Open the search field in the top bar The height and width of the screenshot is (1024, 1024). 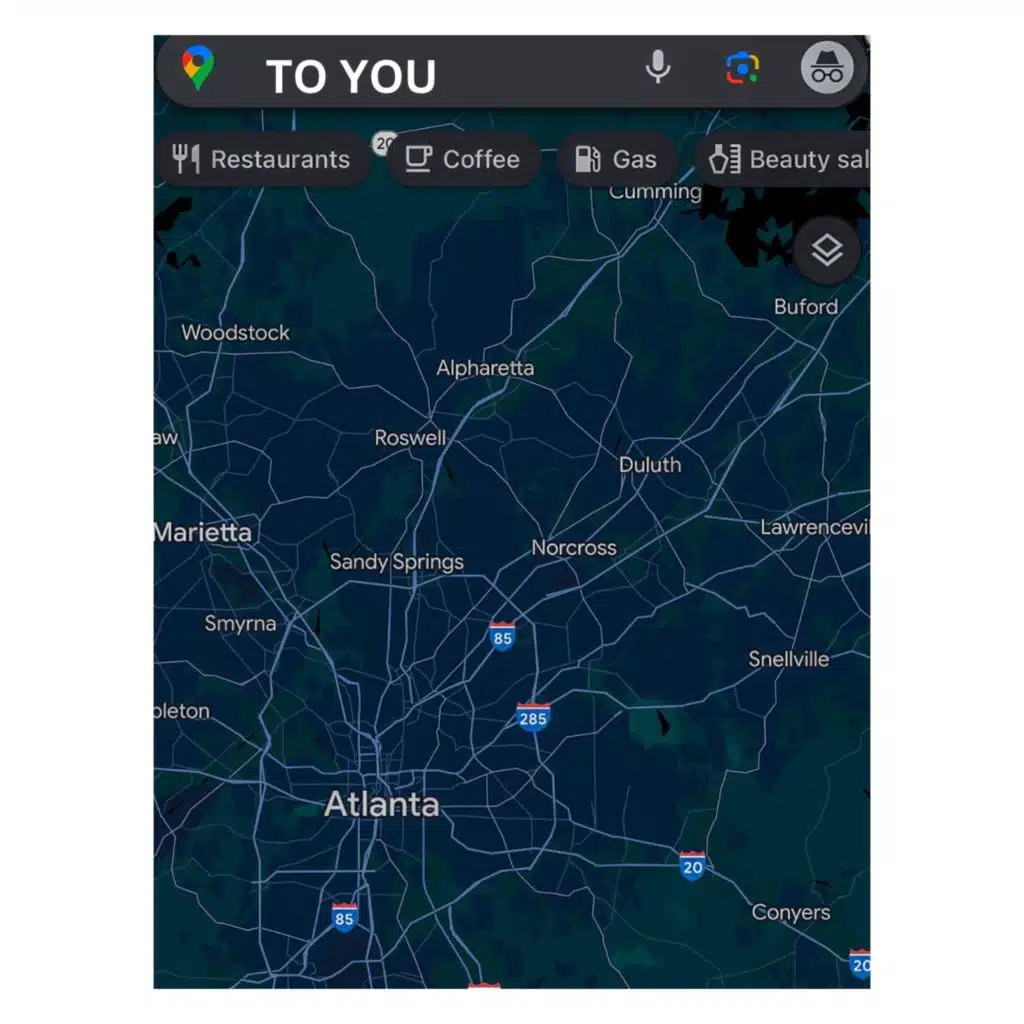(x=418, y=74)
